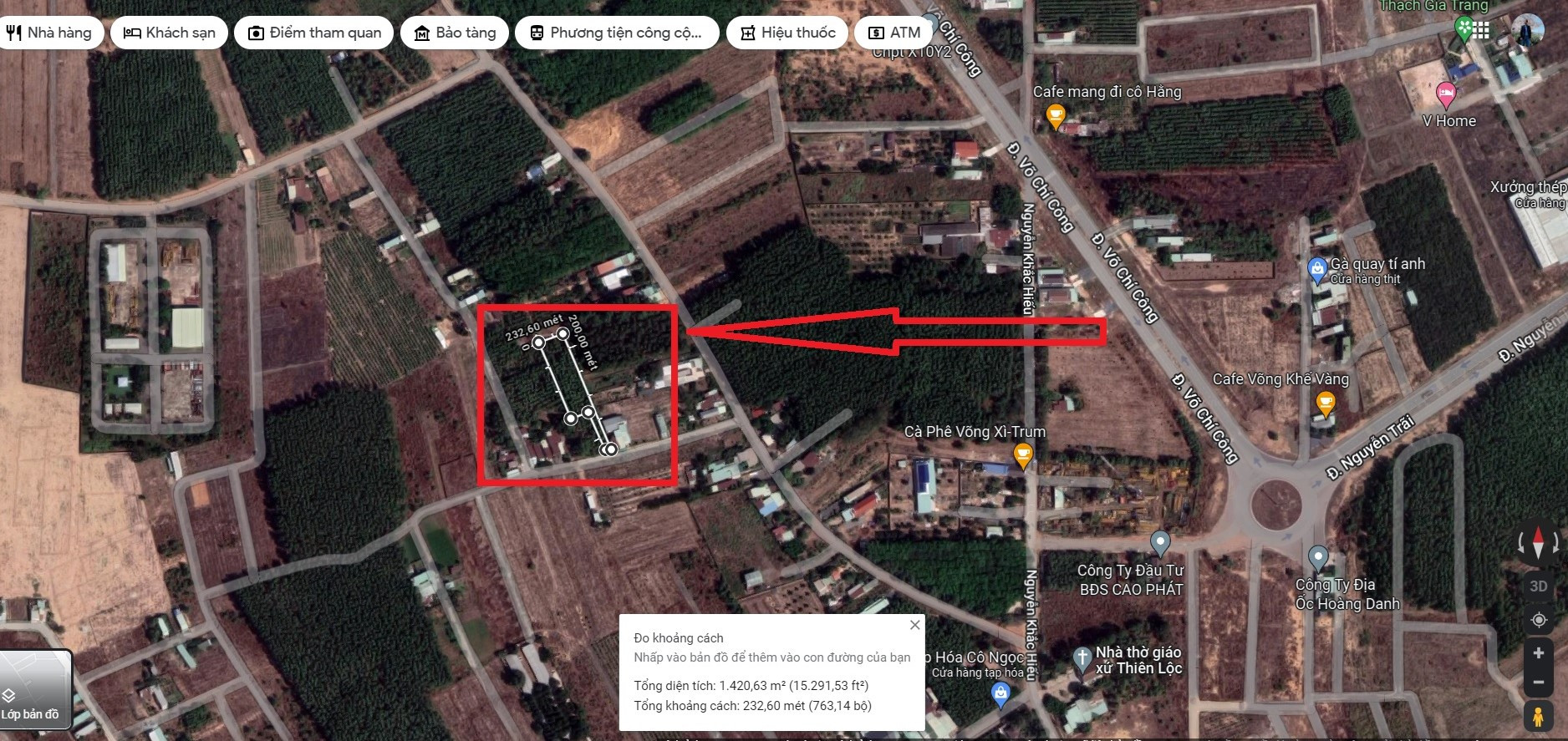Close the Đo khoảng cách panel
This screenshot has height=741, width=1568.
tap(914, 625)
